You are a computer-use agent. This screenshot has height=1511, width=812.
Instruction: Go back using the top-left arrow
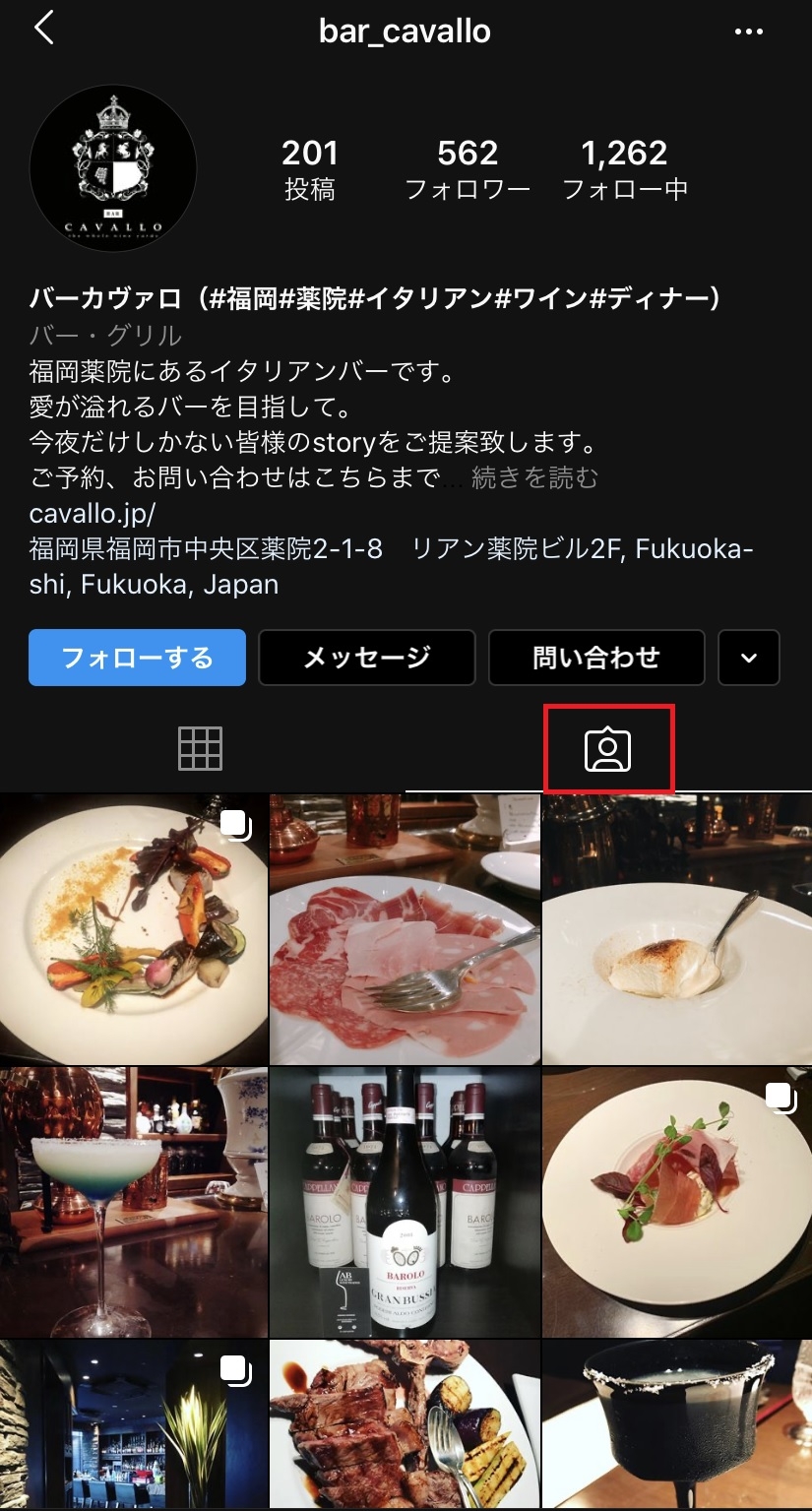(43, 30)
